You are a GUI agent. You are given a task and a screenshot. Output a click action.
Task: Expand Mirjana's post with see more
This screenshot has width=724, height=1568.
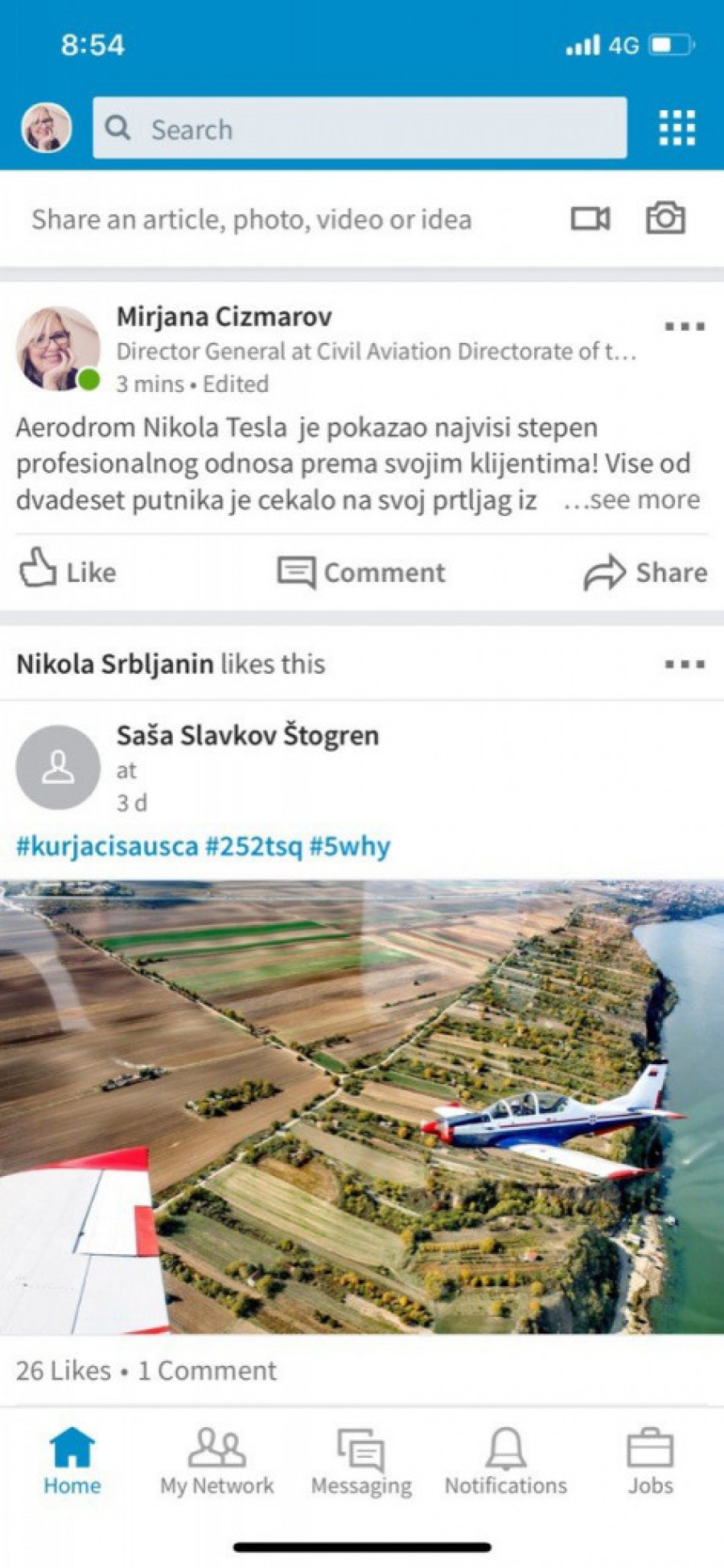click(632, 500)
